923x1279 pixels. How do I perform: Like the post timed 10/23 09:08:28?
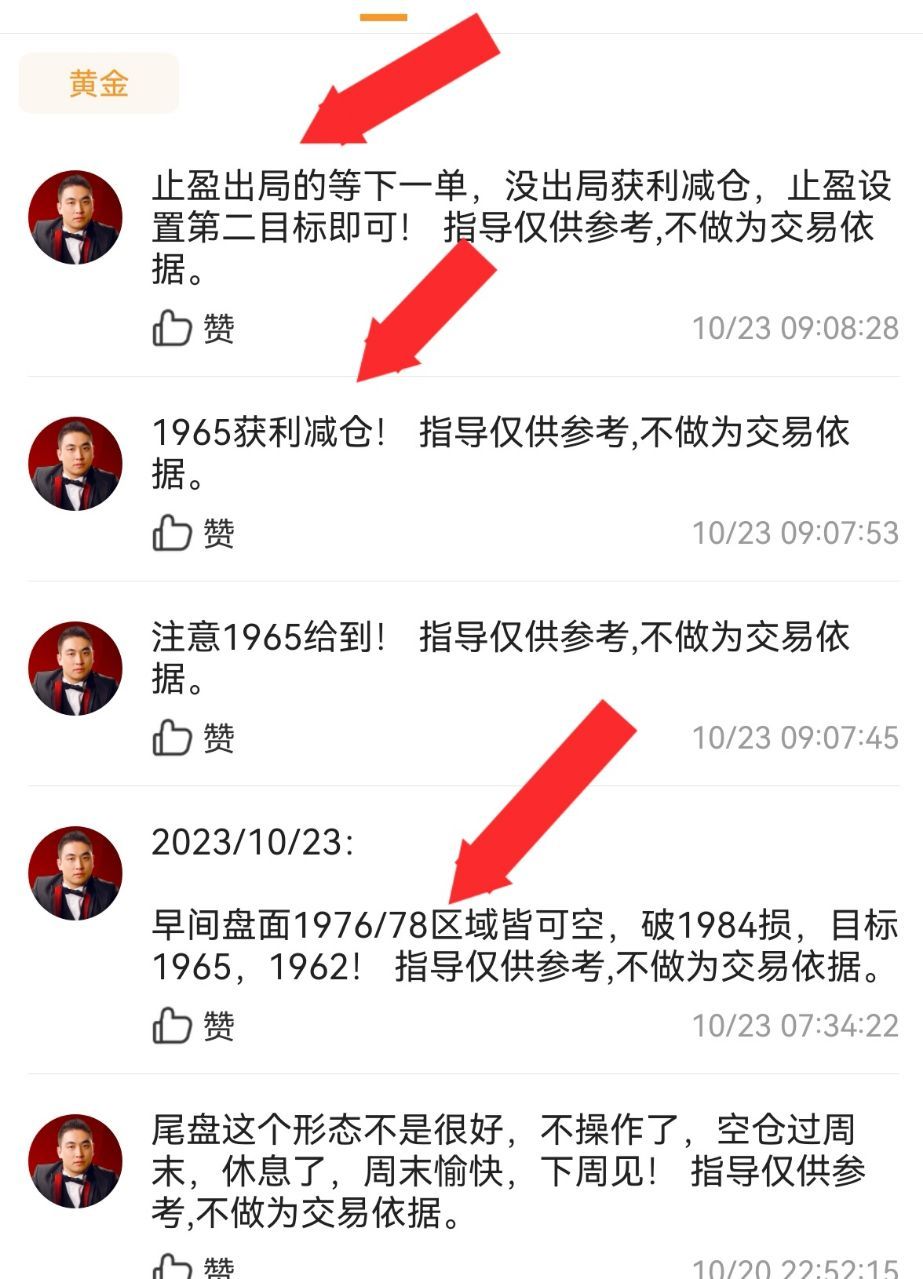(193, 328)
